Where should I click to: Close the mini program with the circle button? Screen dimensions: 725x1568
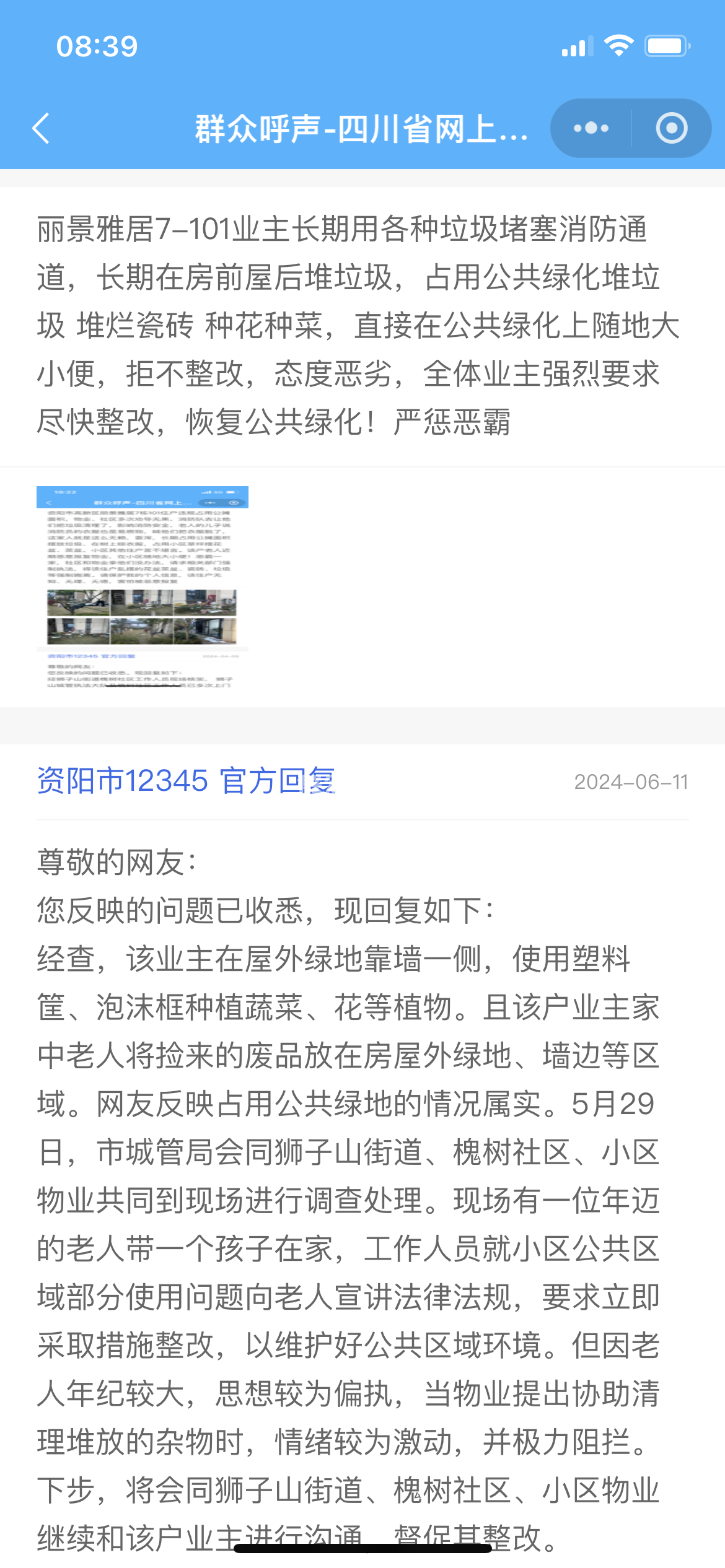pyautogui.click(x=672, y=128)
